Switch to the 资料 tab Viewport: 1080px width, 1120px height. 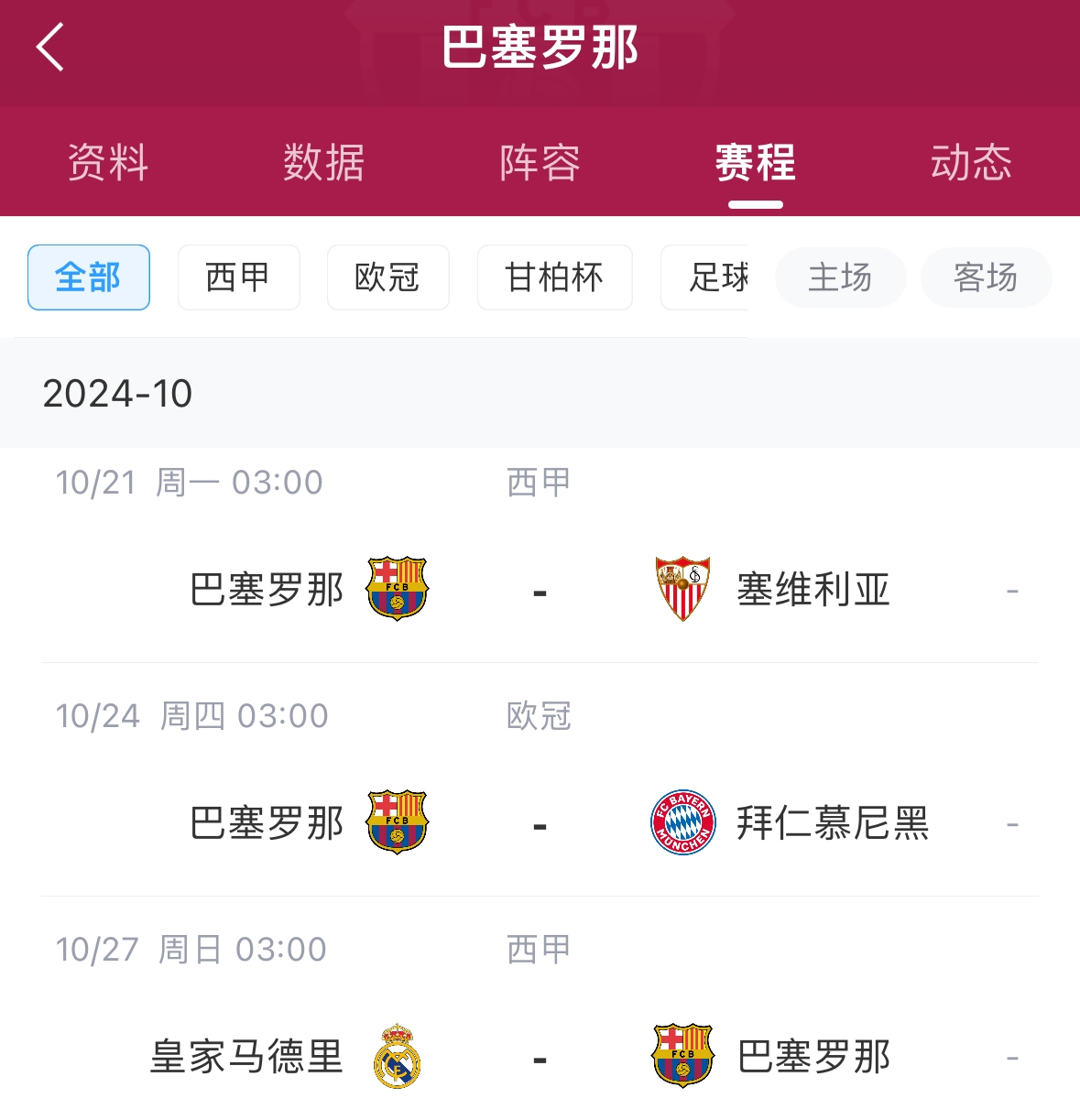(x=108, y=163)
